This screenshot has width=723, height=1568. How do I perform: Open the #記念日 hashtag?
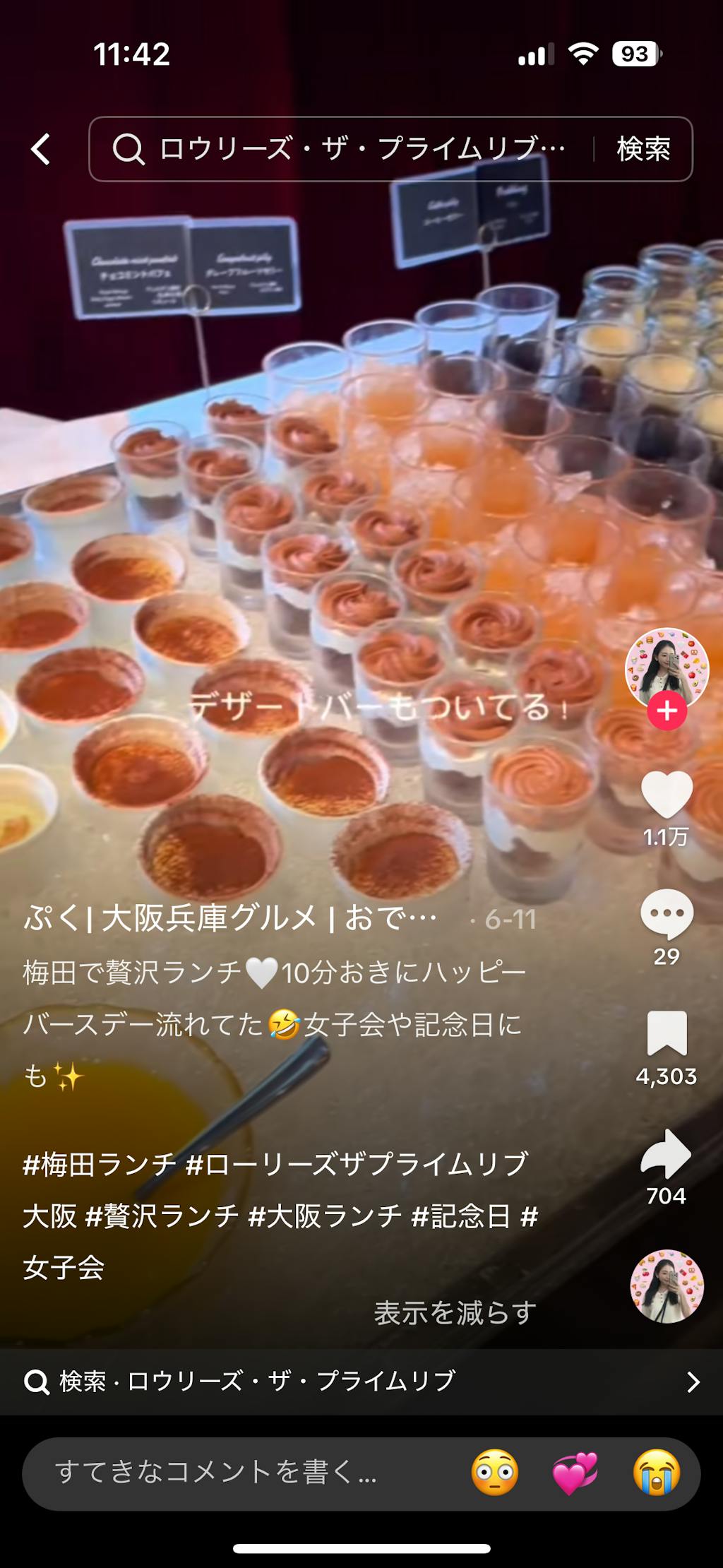(x=461, y=1216)
